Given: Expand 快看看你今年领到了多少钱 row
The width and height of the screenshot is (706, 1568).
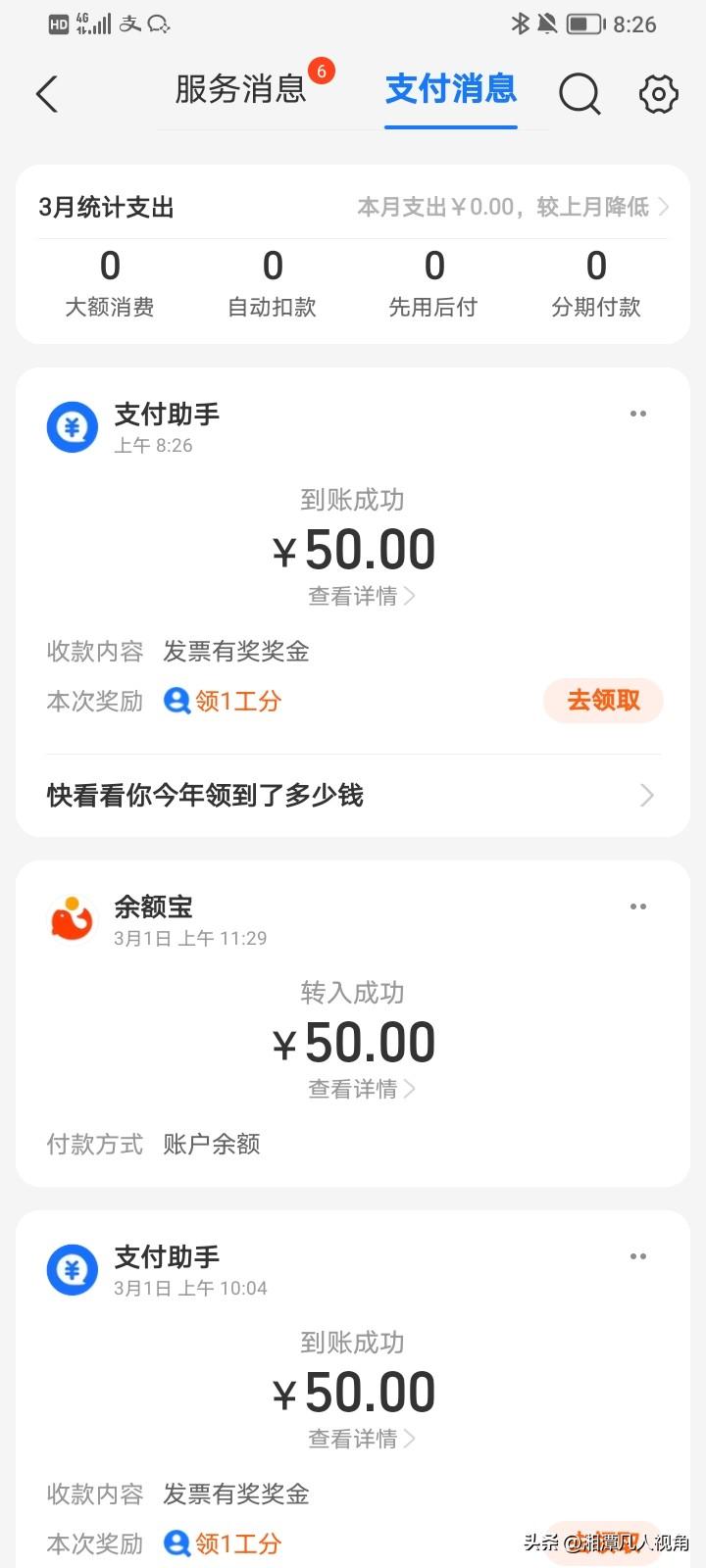Looking at the screenshot, I should (x=352, y=796).
